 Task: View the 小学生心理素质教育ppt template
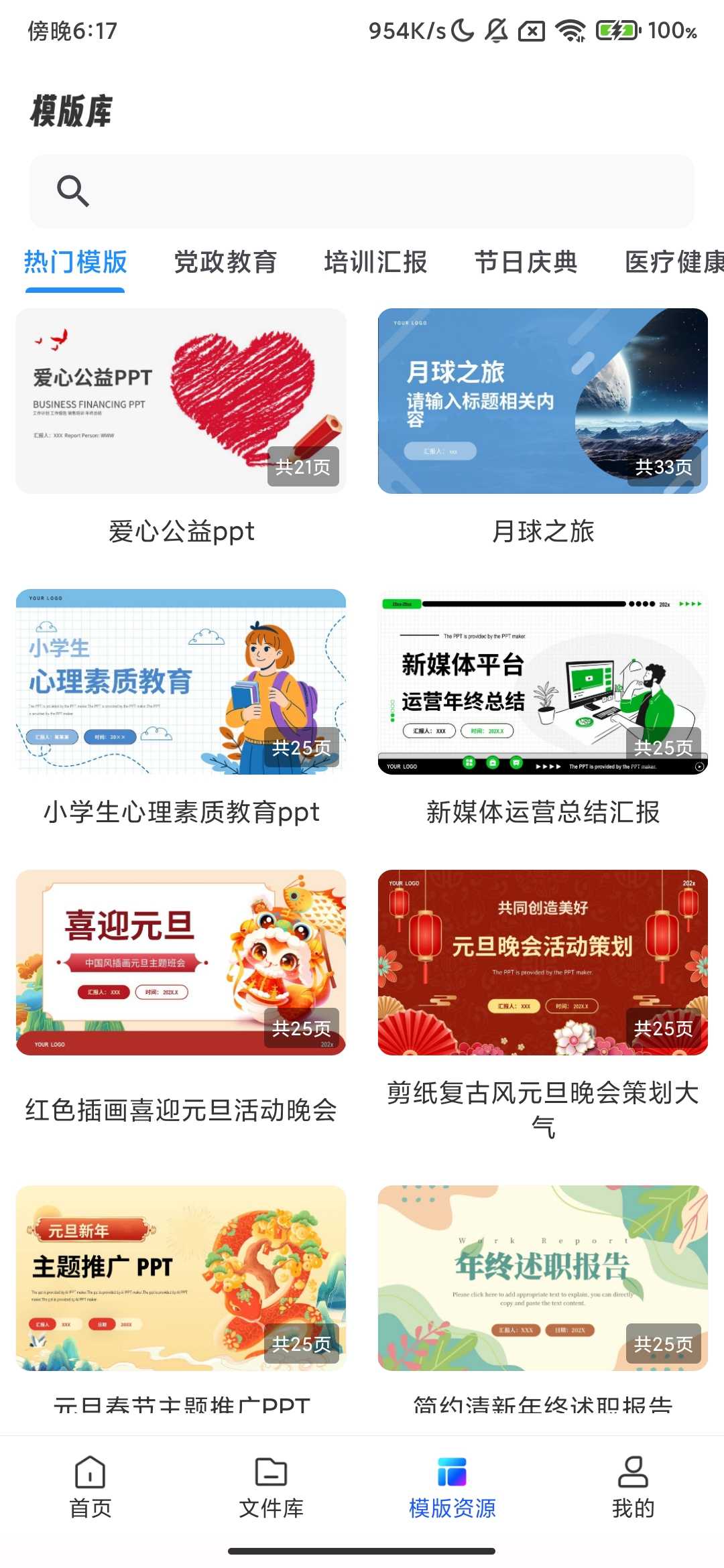pyautogui.click(x=181, y=678)
